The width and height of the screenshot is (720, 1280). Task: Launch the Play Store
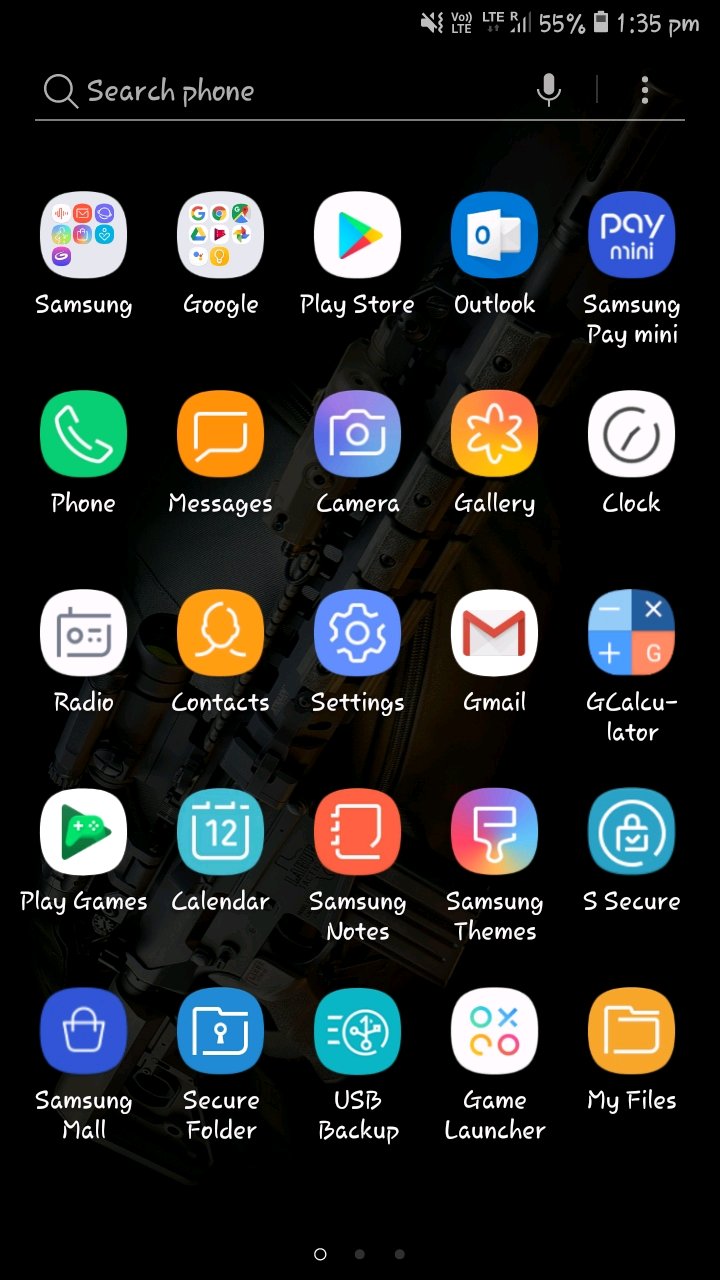(x=357, y=234)
